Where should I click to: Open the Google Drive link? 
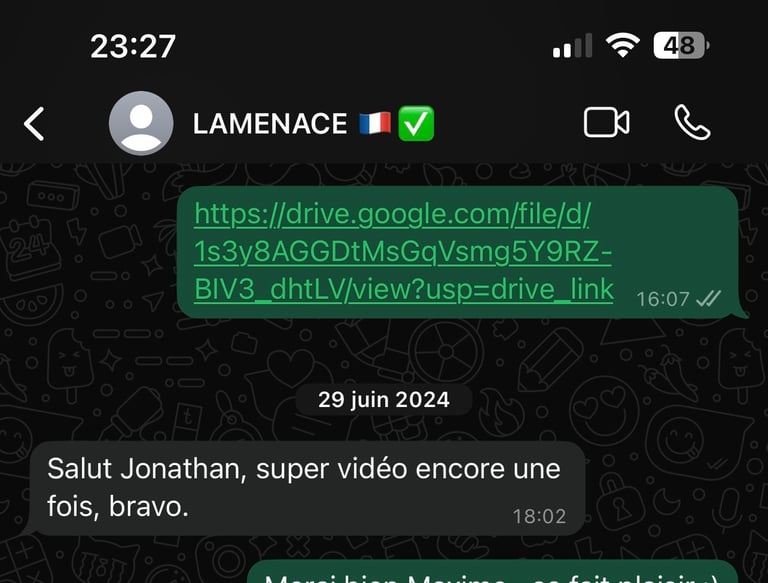click(403, 251)
